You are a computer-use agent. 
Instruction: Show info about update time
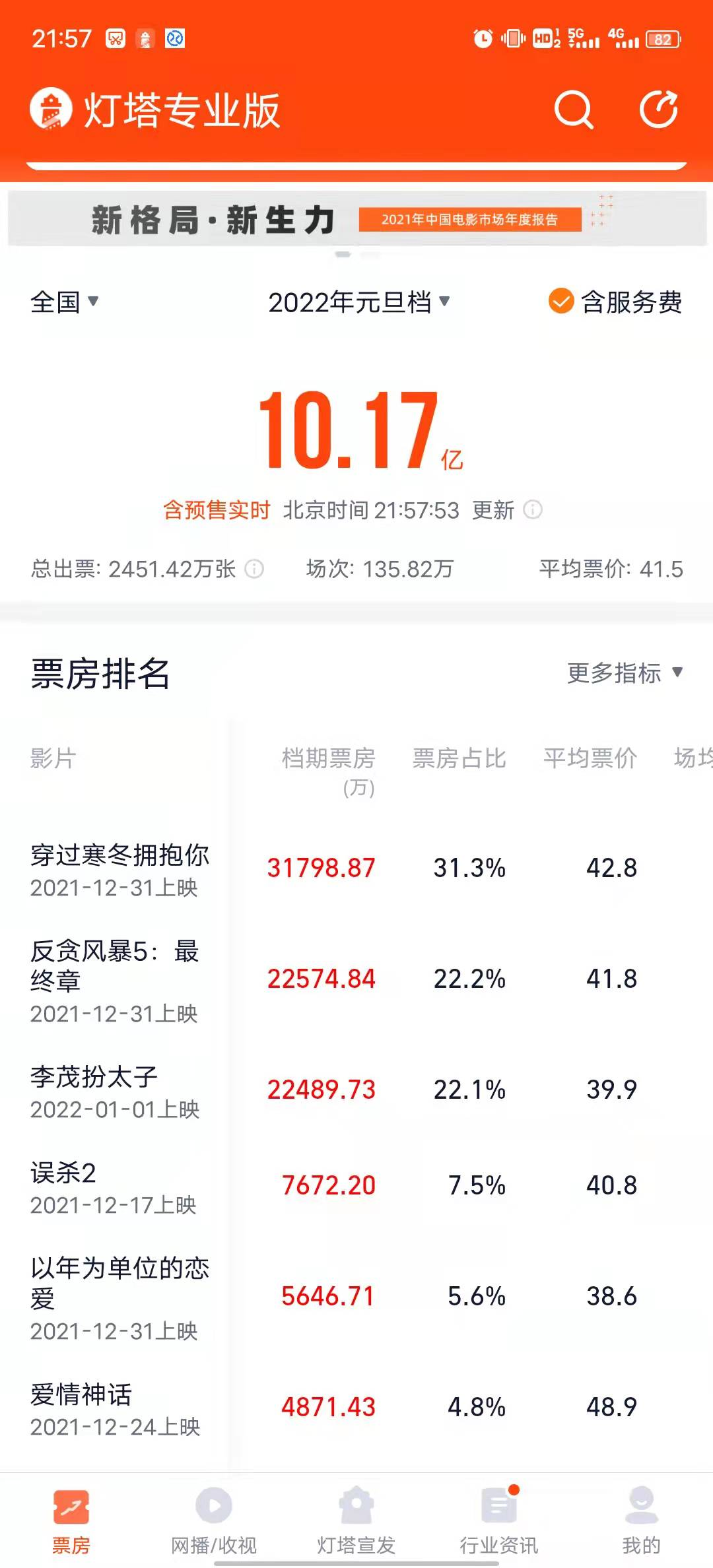(533, 509)
